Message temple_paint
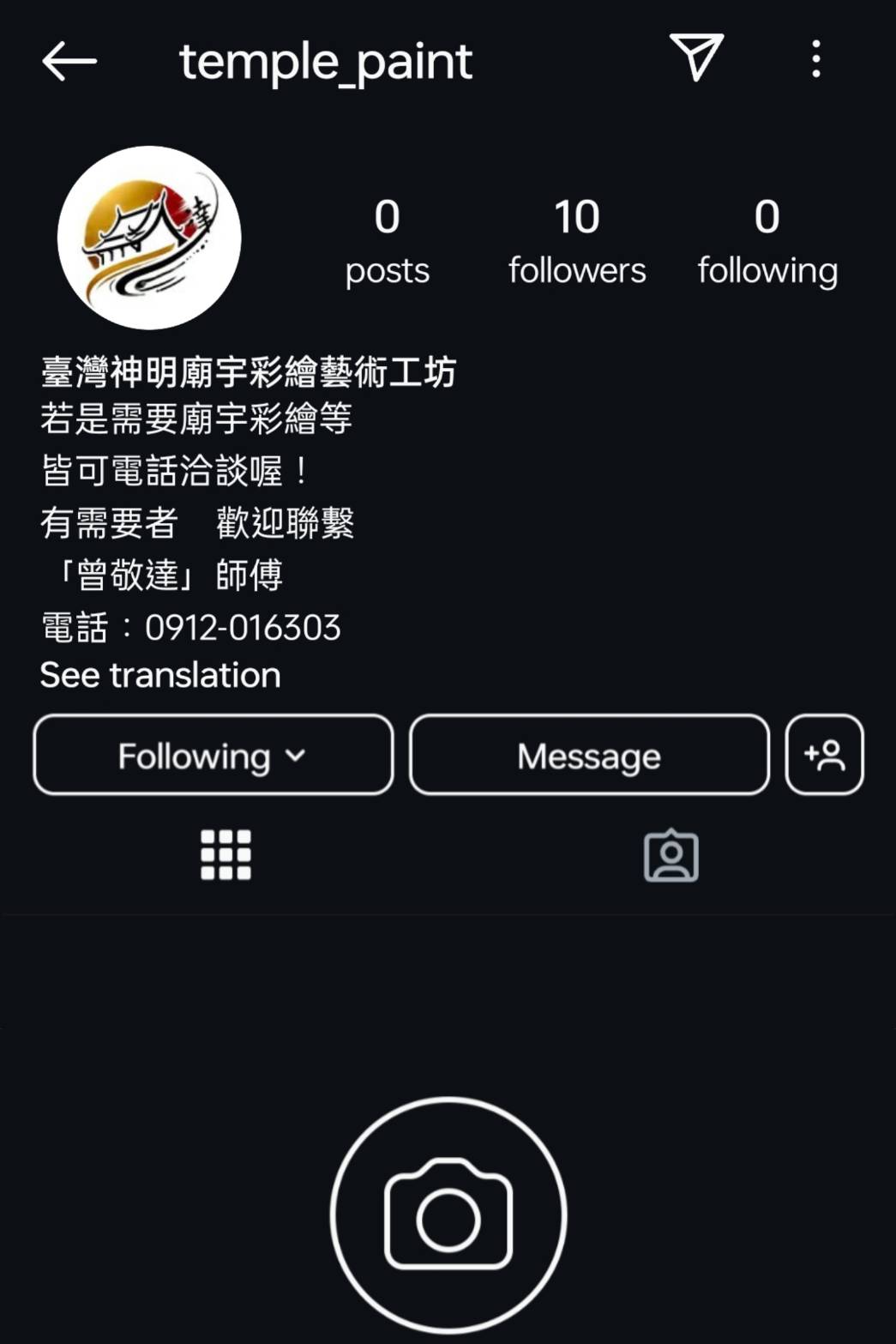896x1344 pixels. 589,756
